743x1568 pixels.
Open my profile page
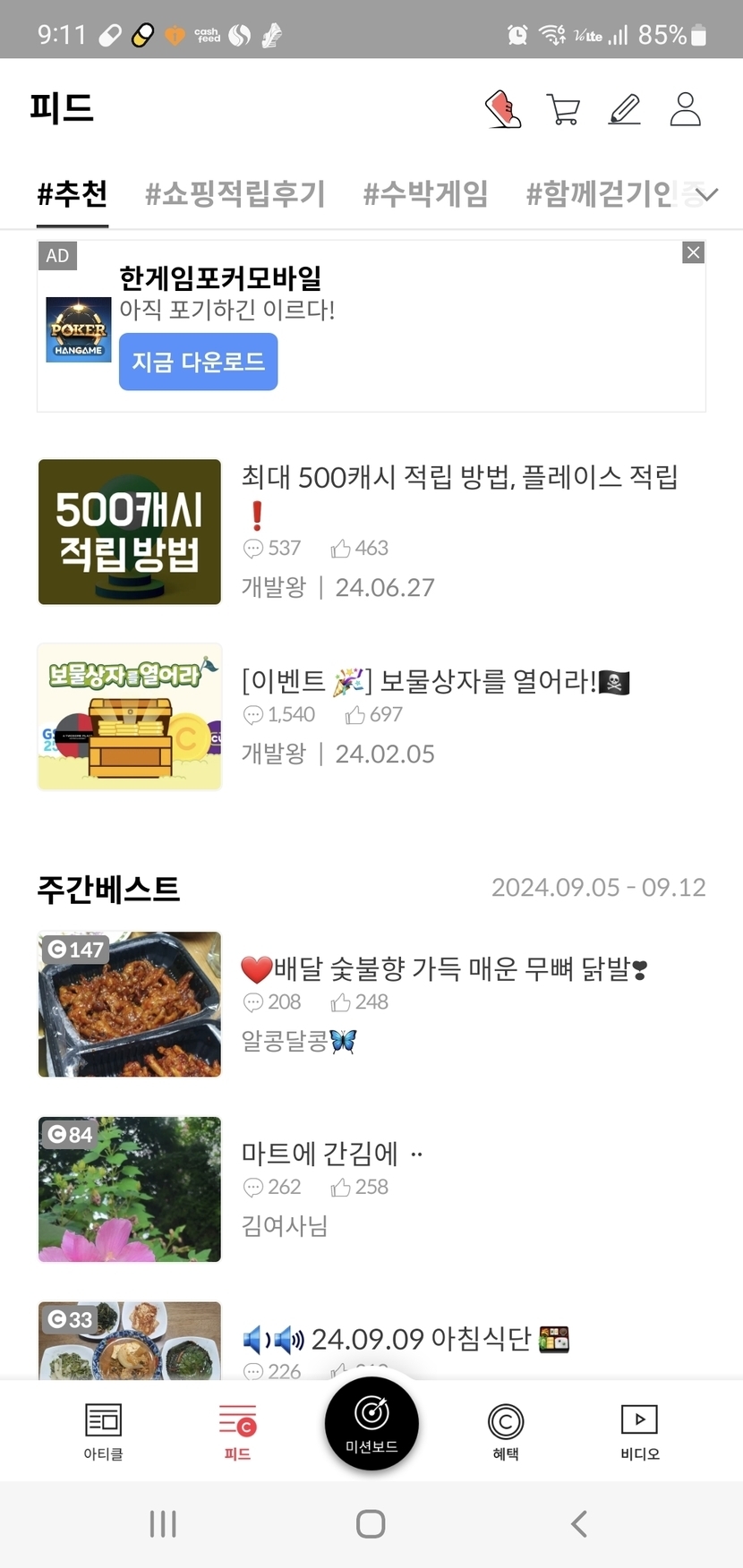tap(686, 110)
